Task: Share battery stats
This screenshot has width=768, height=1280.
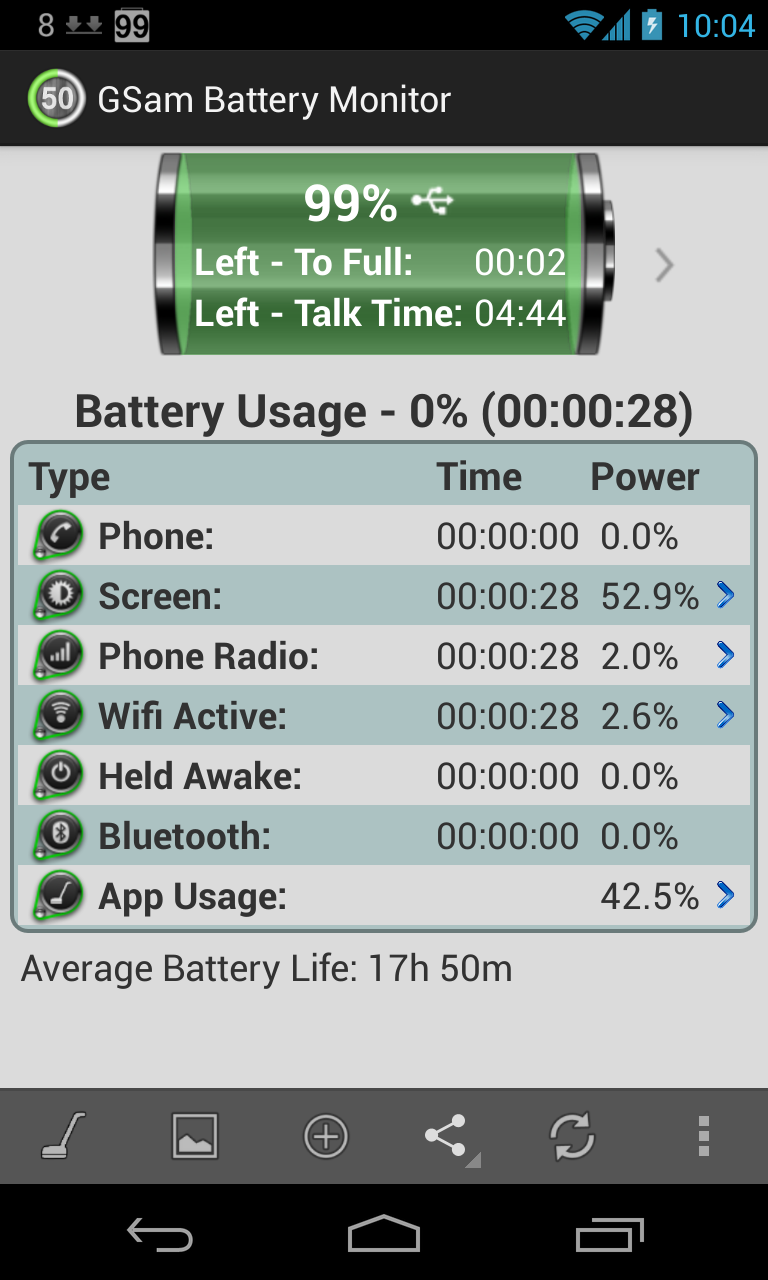Action: click(447, 1137)
